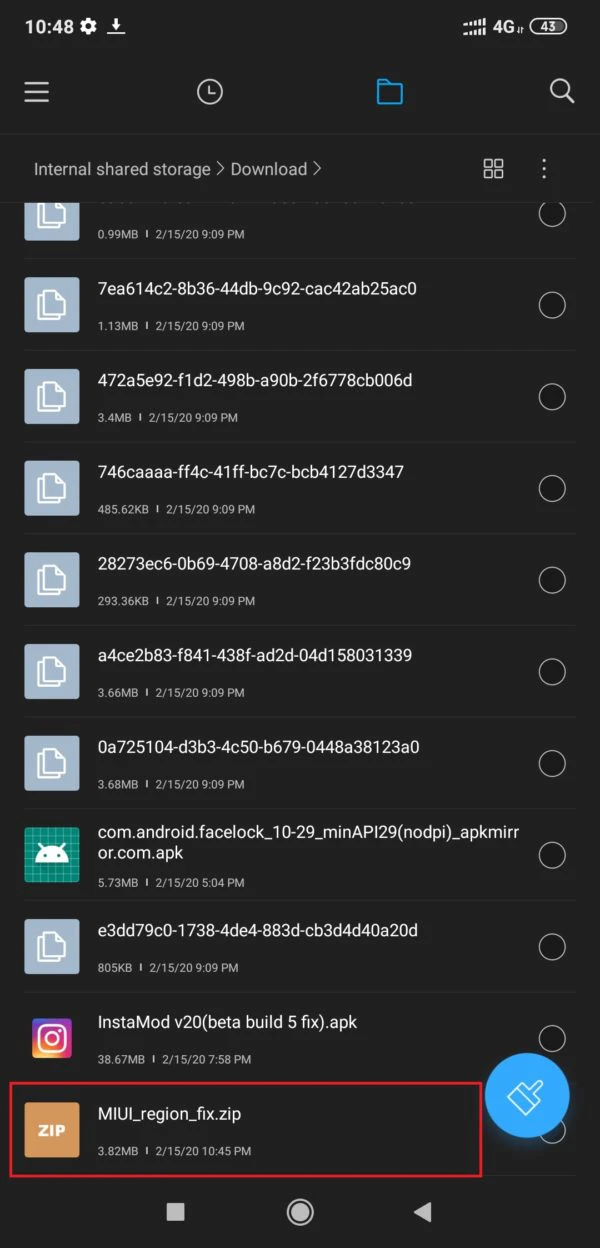The image size is (600, 1248).
Task: Toggle grid view layout
Action: (x=493, y=169)
